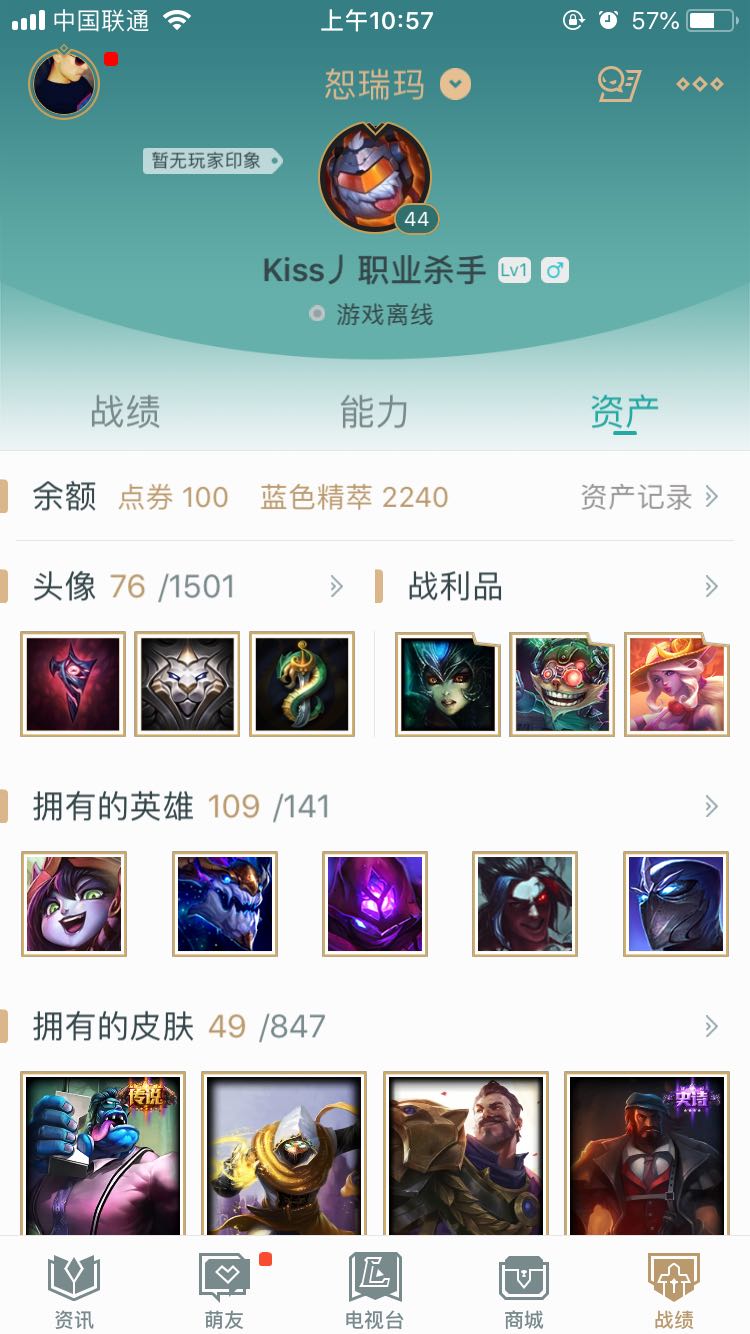View all 拥有的英雄 owned champions
This screenshot has width=750, height=1334.
tap(711, 806)
